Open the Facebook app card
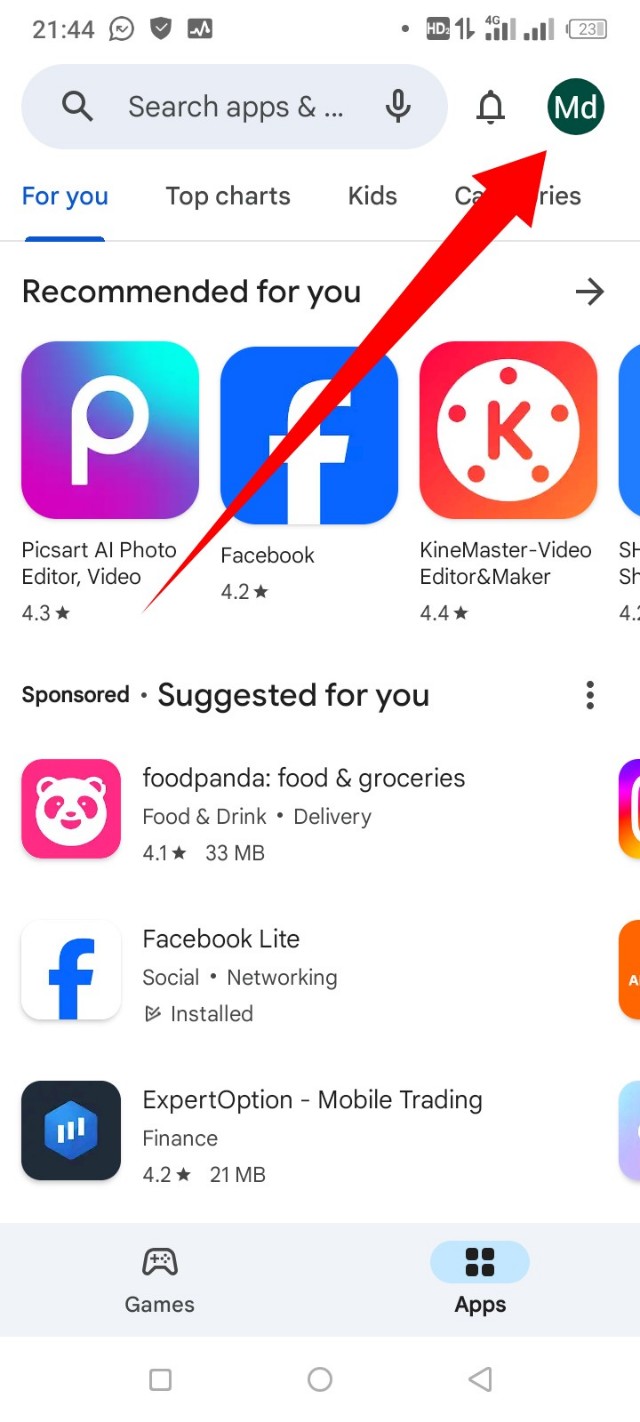The image size is (640, 1422). 309,435
